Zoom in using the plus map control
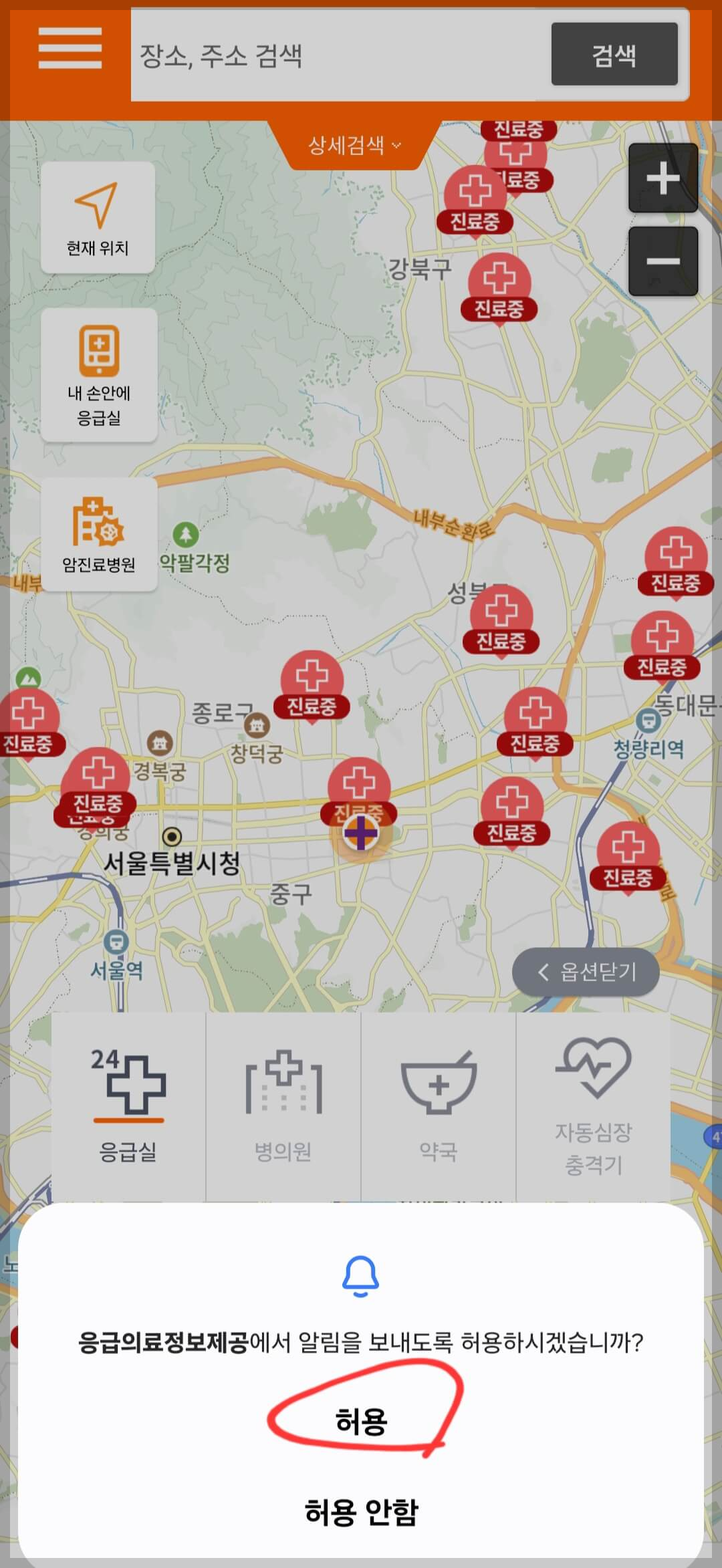The height and width of the screenshot is (1568, 722). click(x=663, y=179)
